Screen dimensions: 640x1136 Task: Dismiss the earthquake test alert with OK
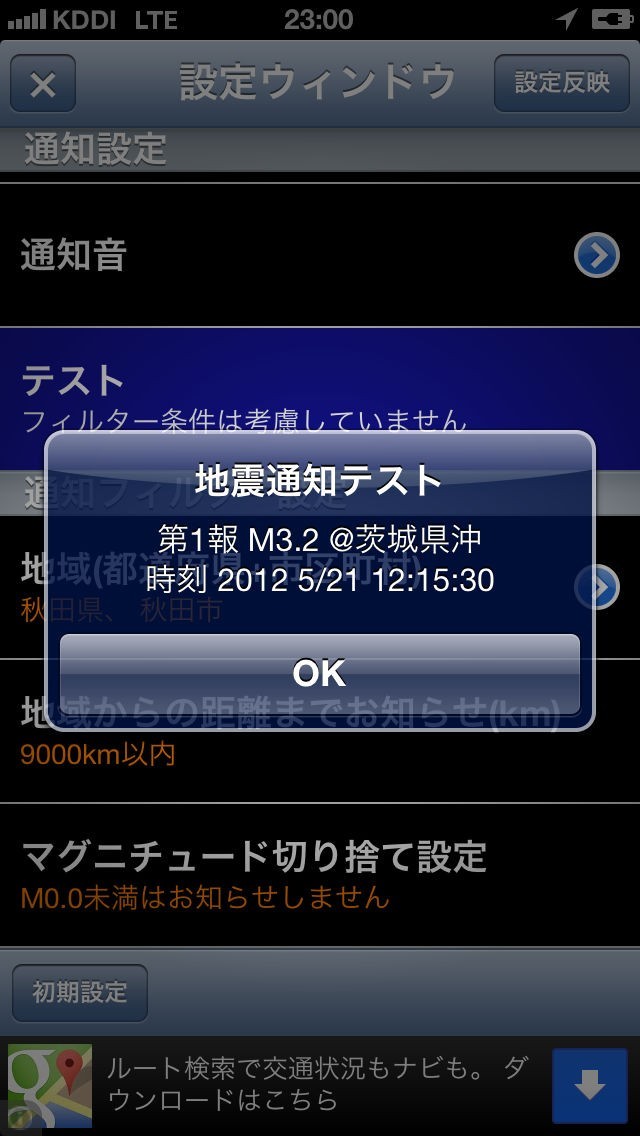[x=320, y=674]
